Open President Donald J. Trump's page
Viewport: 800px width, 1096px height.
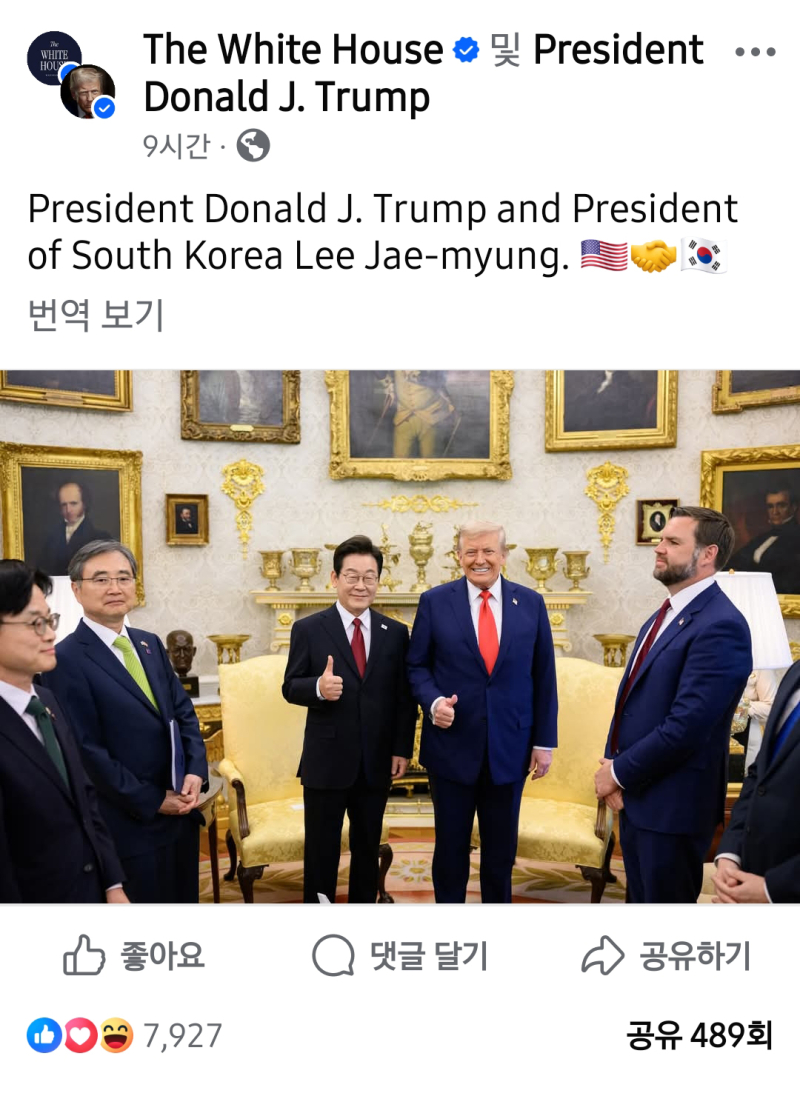[287, 98]
